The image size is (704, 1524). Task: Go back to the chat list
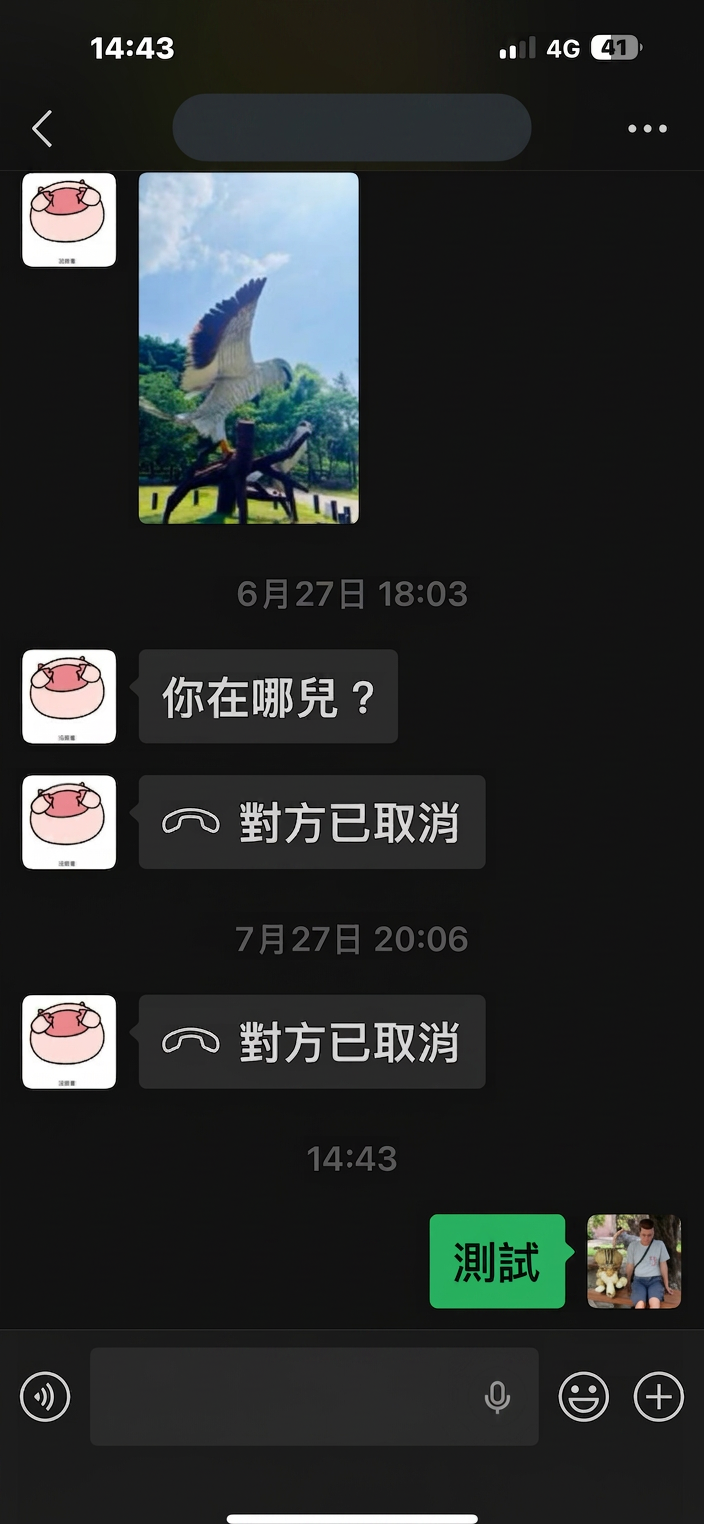click(x=41, y=129)
